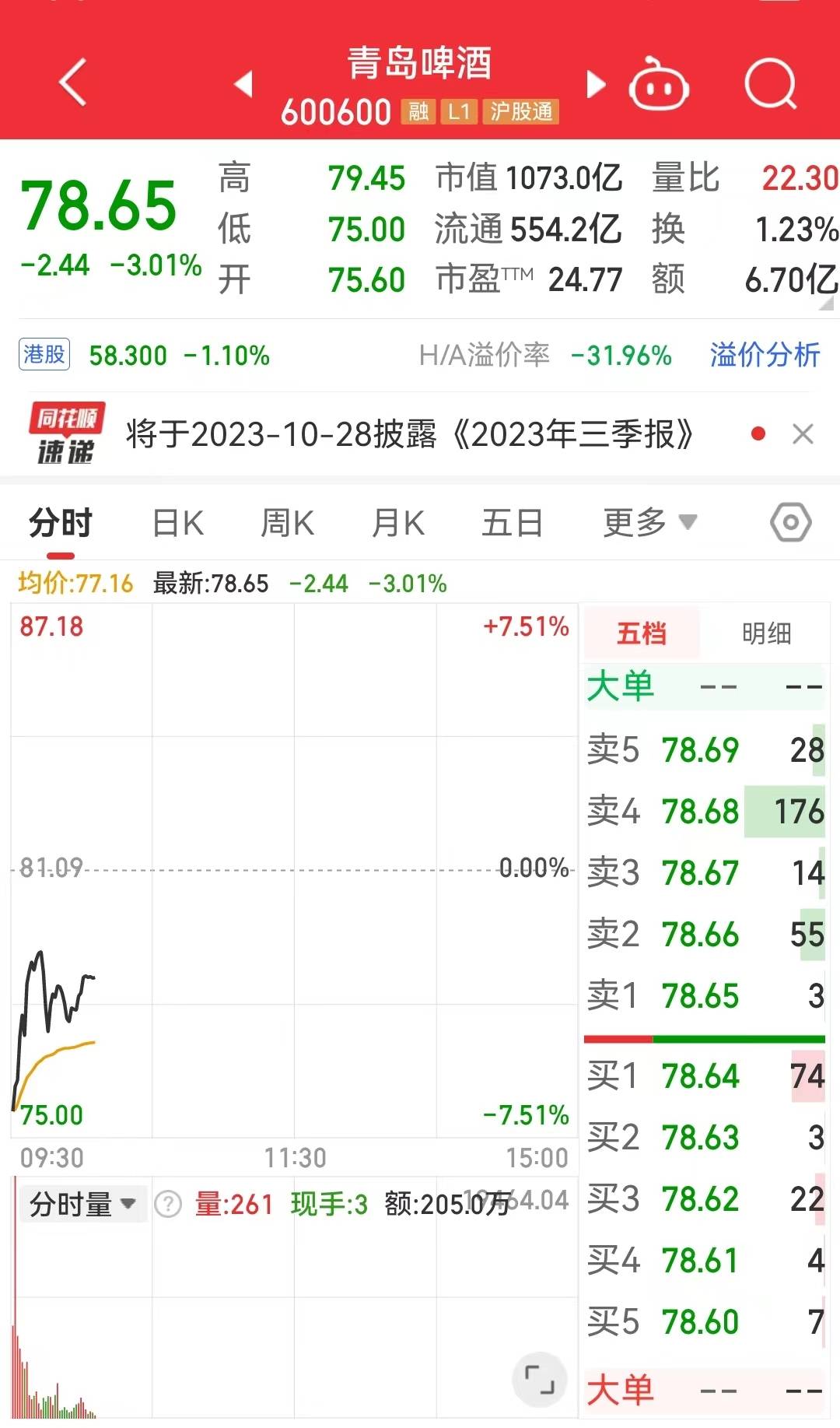Open chart settings hexagon icon

coord(790,523)
